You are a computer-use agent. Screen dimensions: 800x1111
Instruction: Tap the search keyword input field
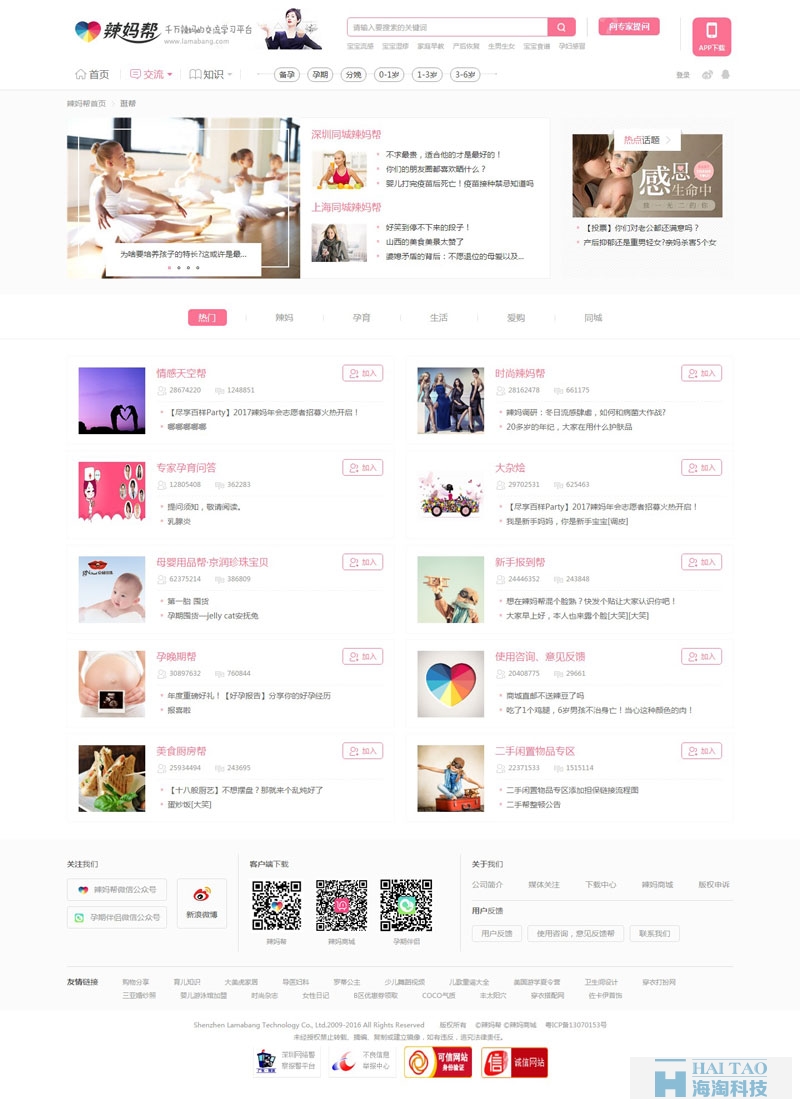[447, 27]
